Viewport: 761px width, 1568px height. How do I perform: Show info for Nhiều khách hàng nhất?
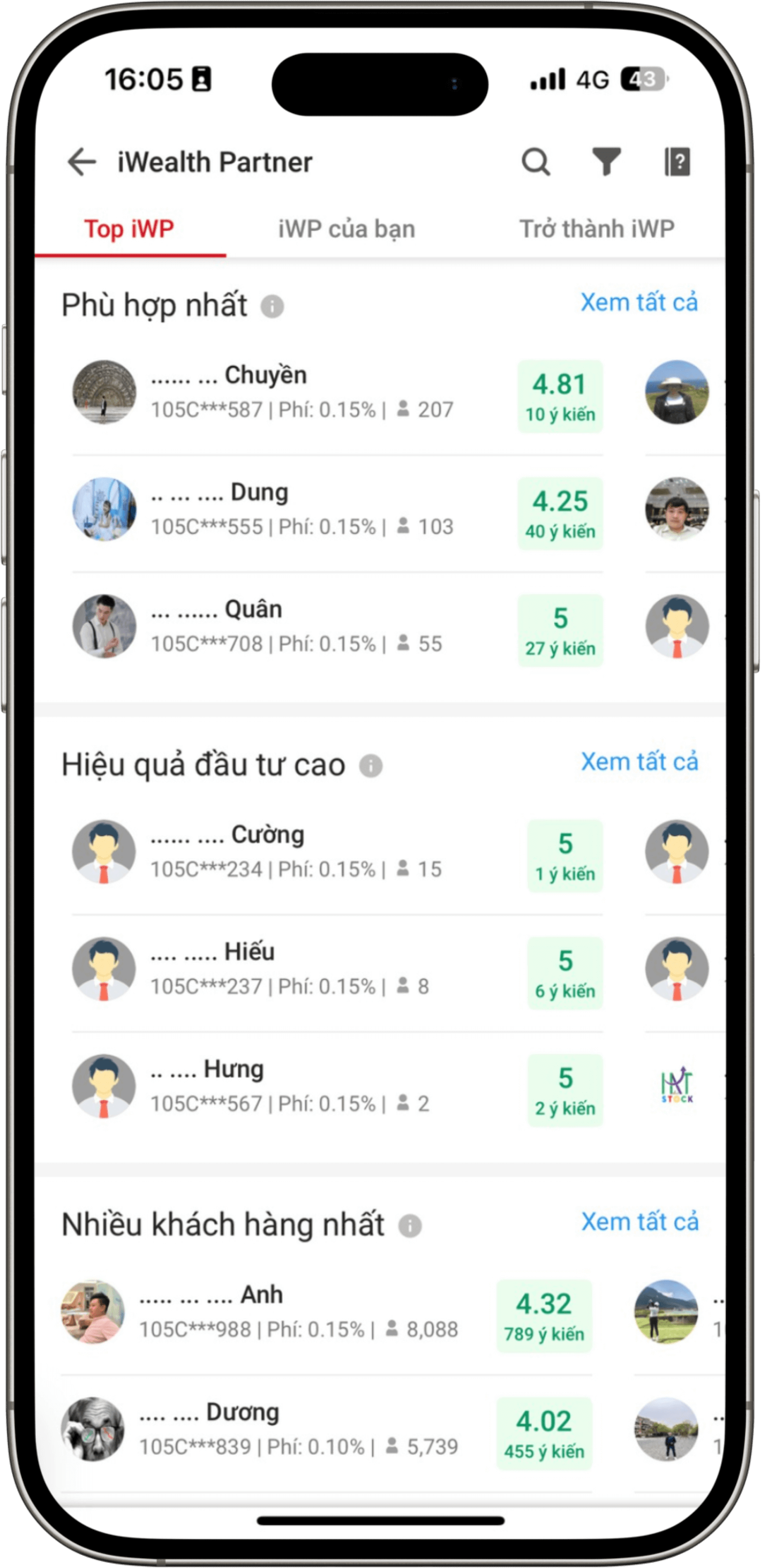click(x=410, y=1226)
